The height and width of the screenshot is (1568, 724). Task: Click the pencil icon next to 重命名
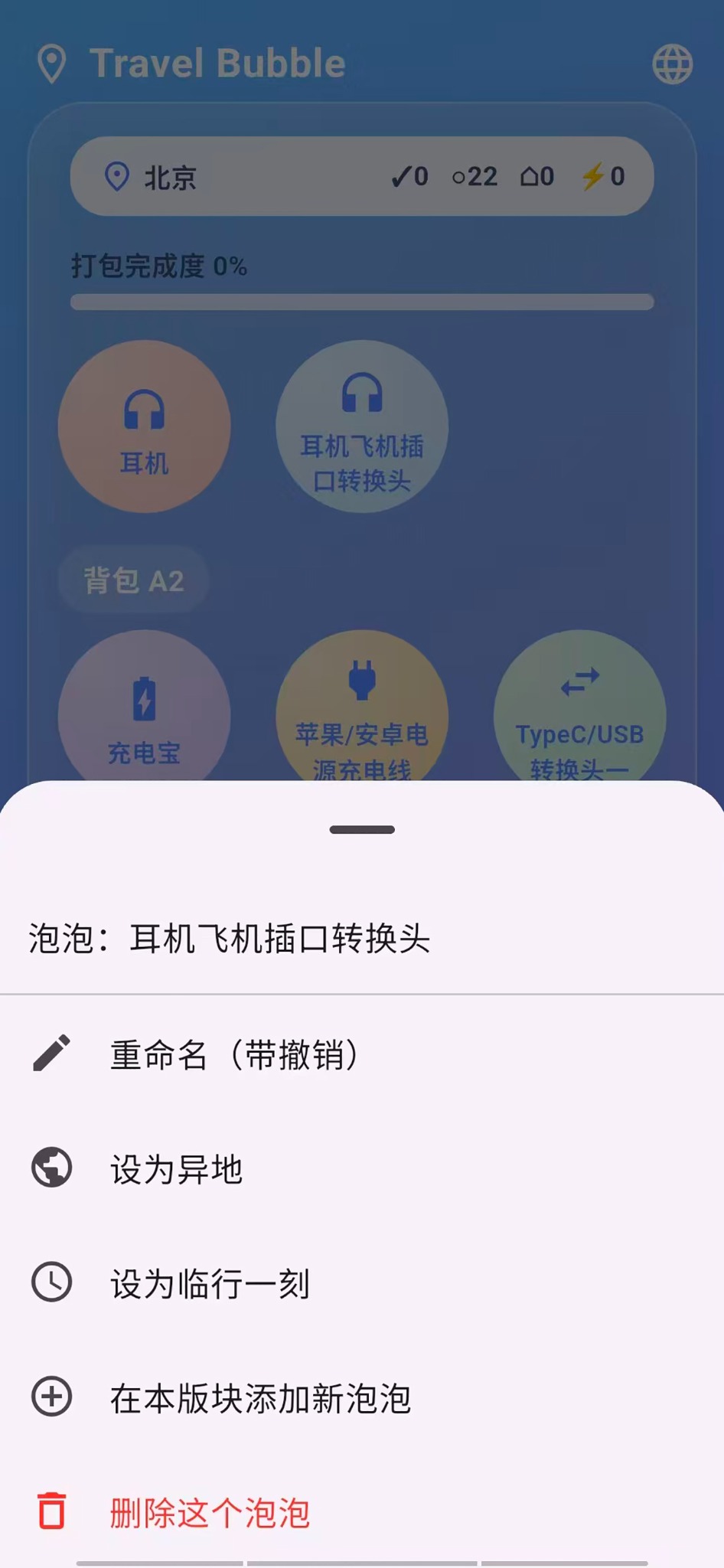(51, 1053)
